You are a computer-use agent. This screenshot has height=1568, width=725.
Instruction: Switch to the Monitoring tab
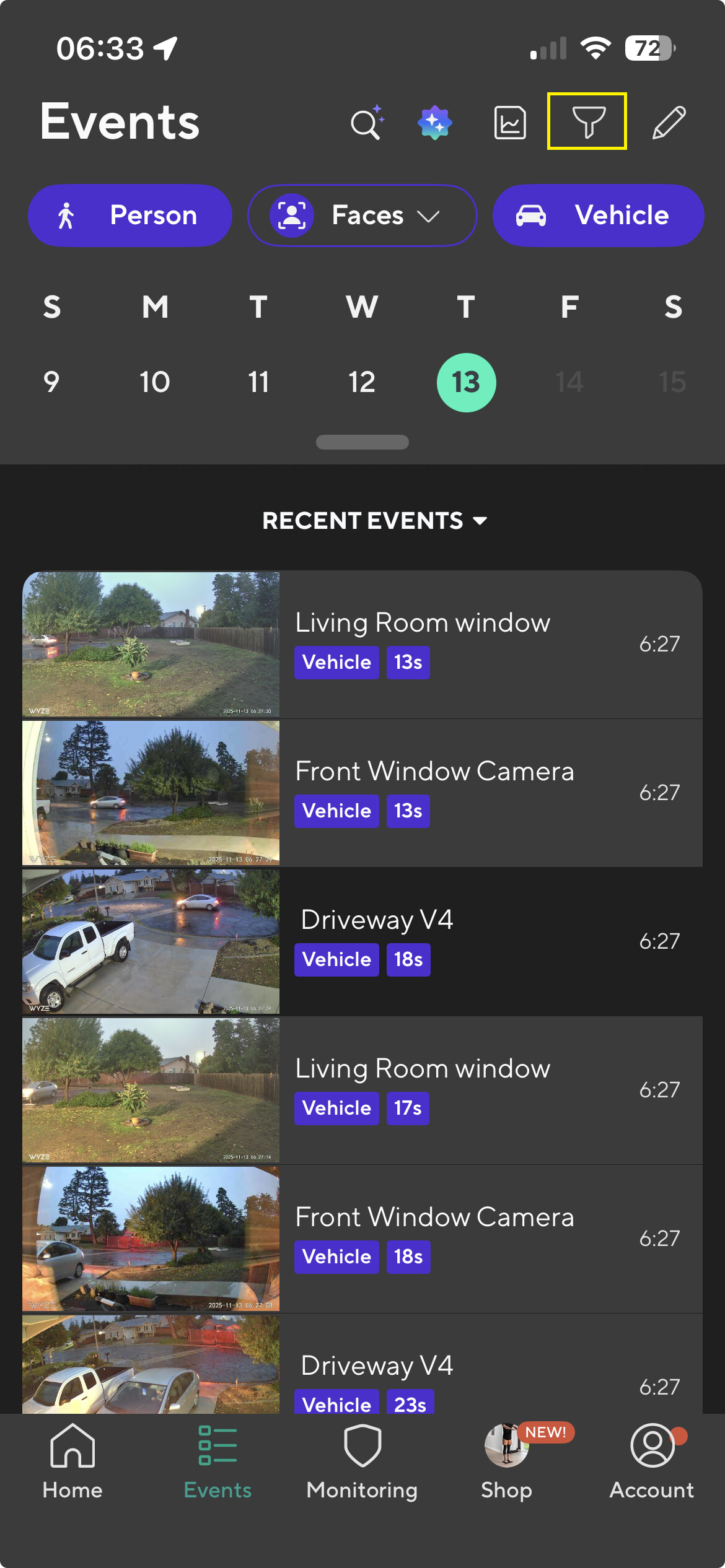coord(362,1461)
